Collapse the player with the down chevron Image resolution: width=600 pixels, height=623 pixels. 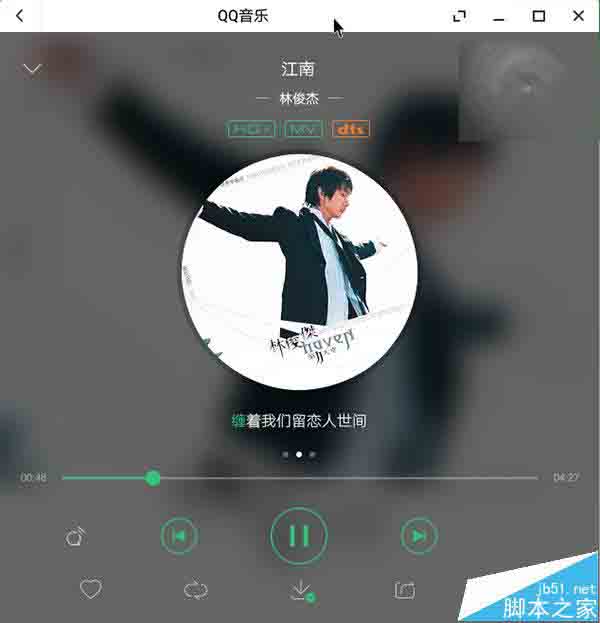click(x=32, y=69)
